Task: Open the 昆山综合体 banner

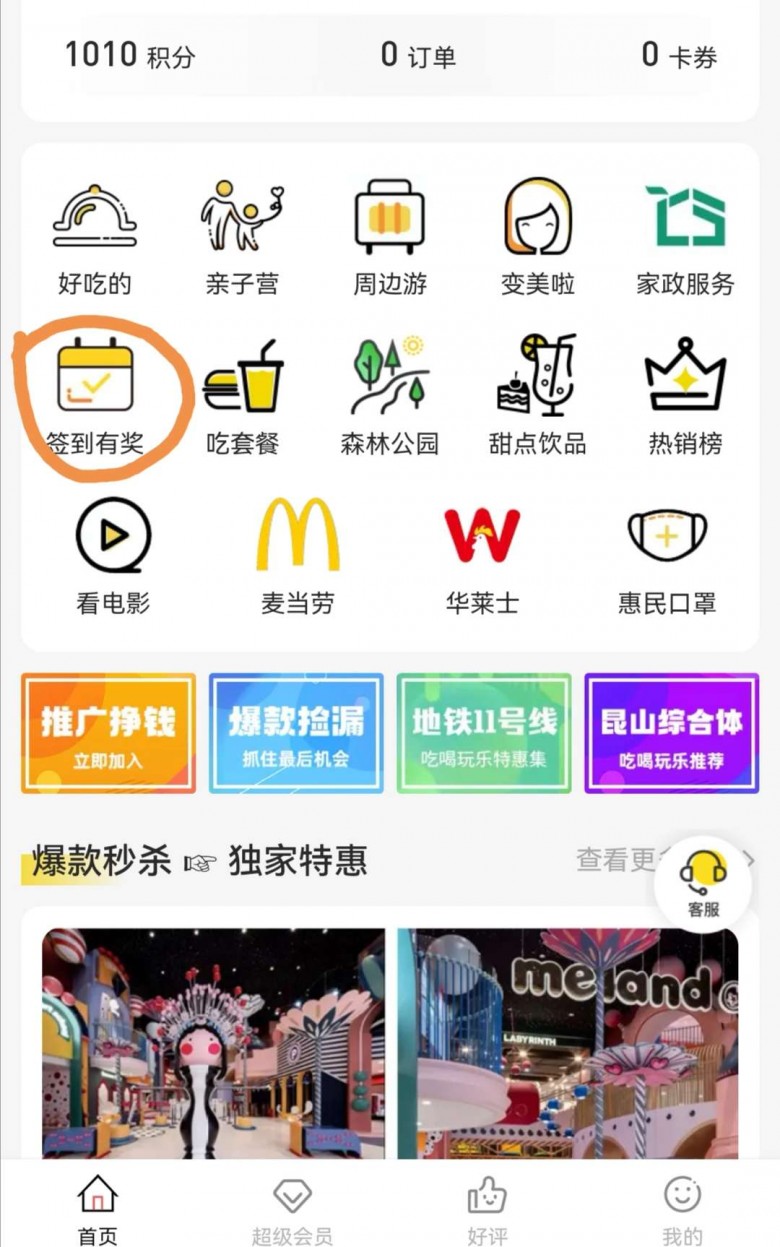Action: click(672, 733)
